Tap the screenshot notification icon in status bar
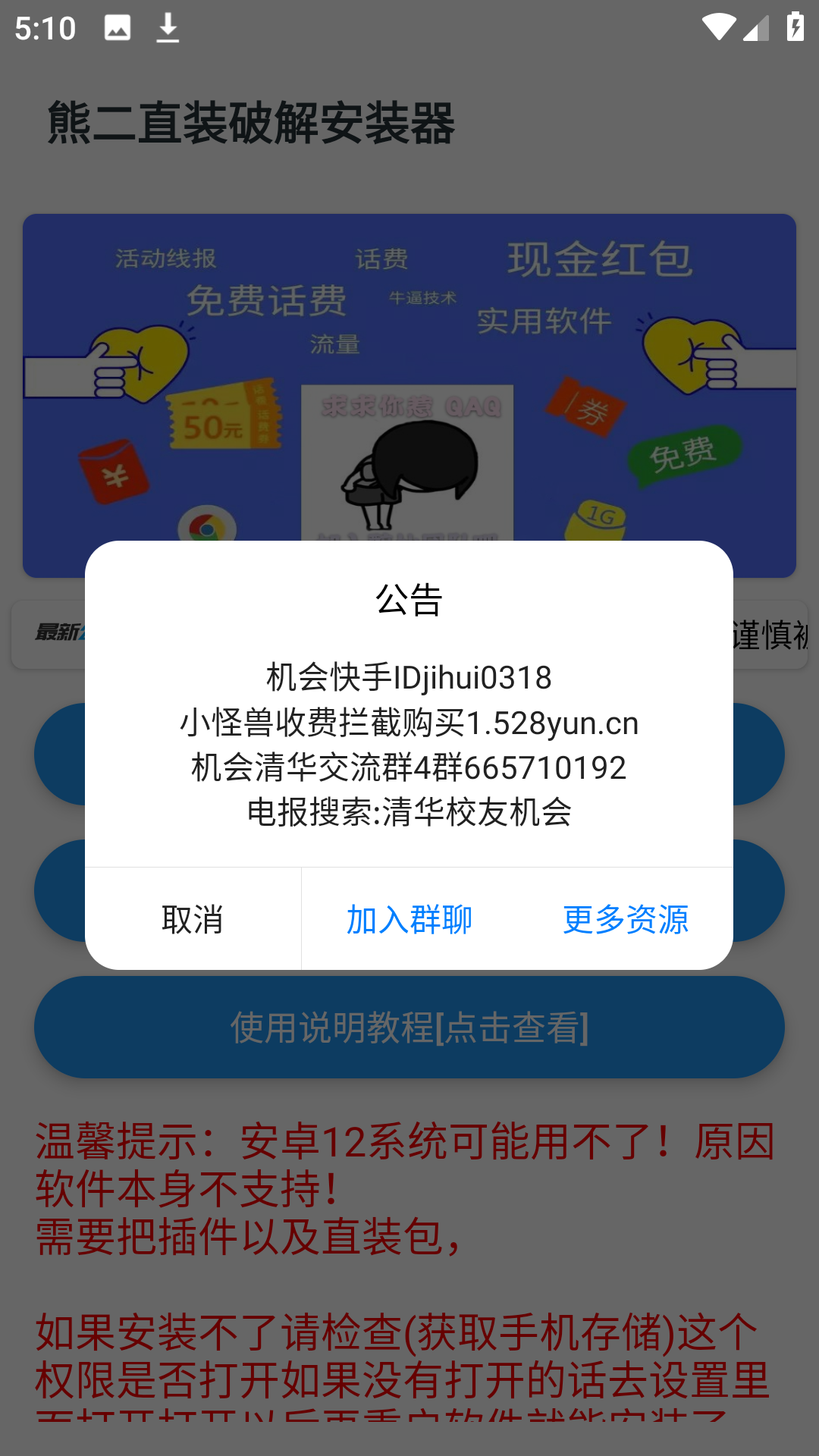This screenshot has width=819, height=1456. (118, 27)
